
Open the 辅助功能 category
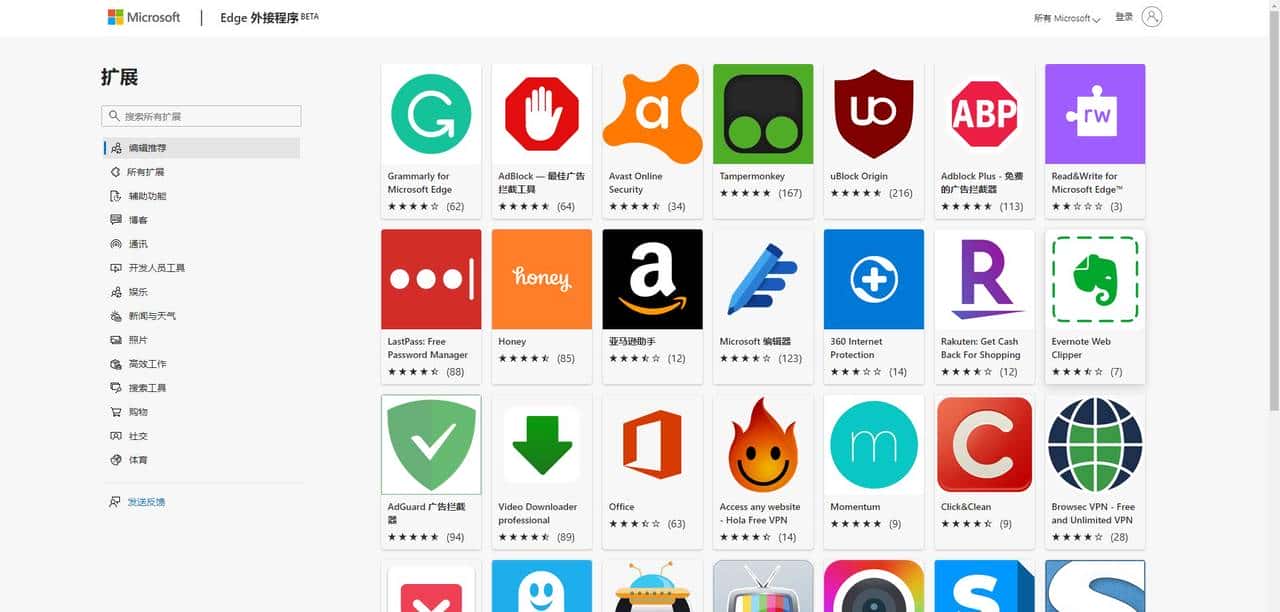tap(147, 196)
